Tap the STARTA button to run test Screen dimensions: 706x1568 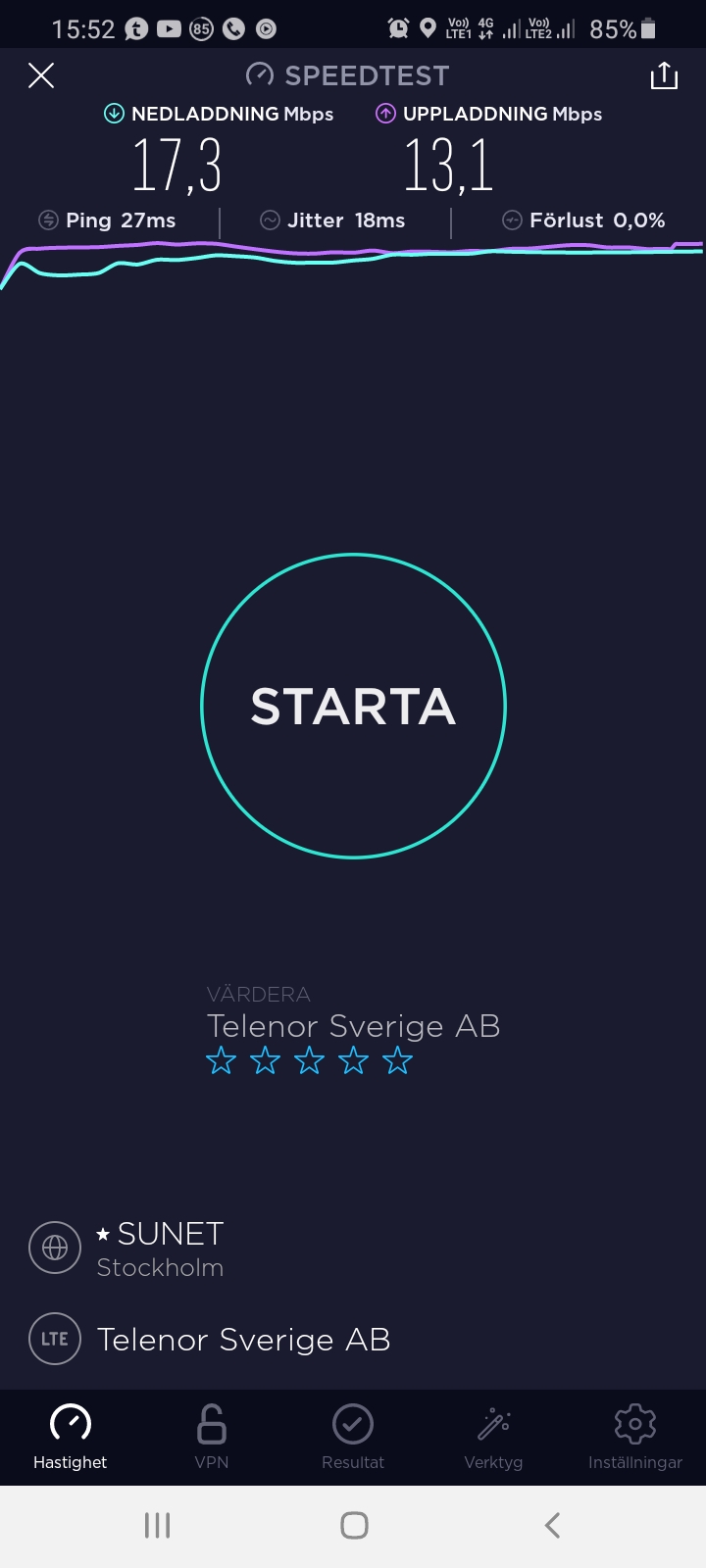(x=353, y=706)
